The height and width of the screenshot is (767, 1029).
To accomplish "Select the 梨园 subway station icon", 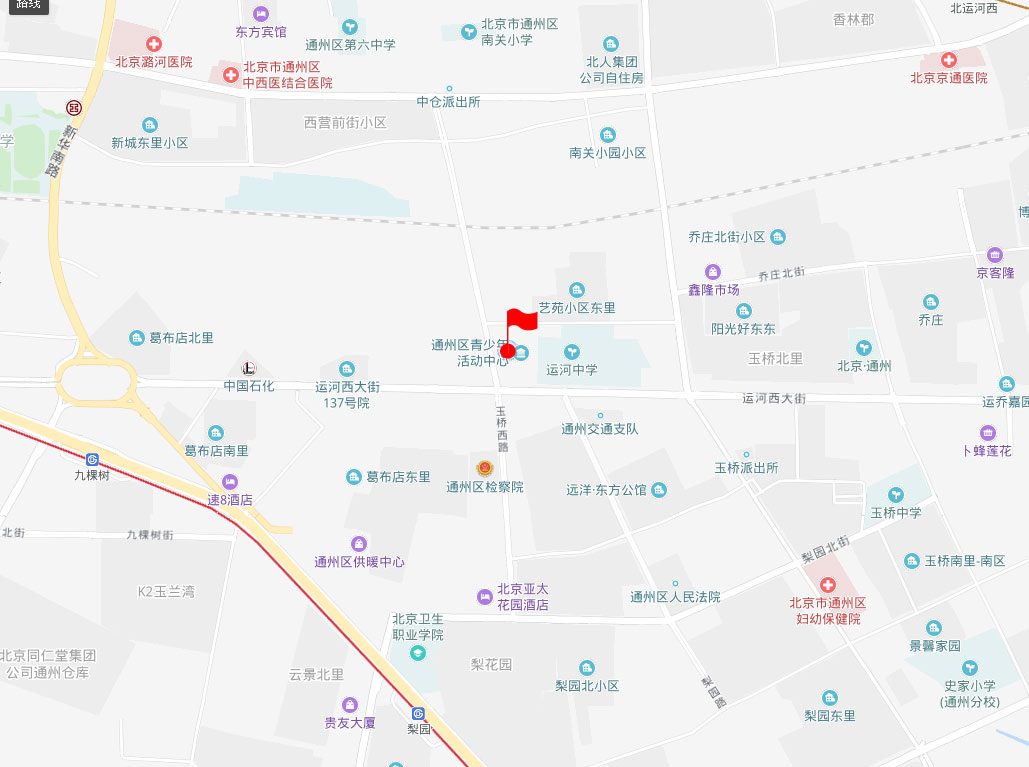I will [x=418, y=713].
